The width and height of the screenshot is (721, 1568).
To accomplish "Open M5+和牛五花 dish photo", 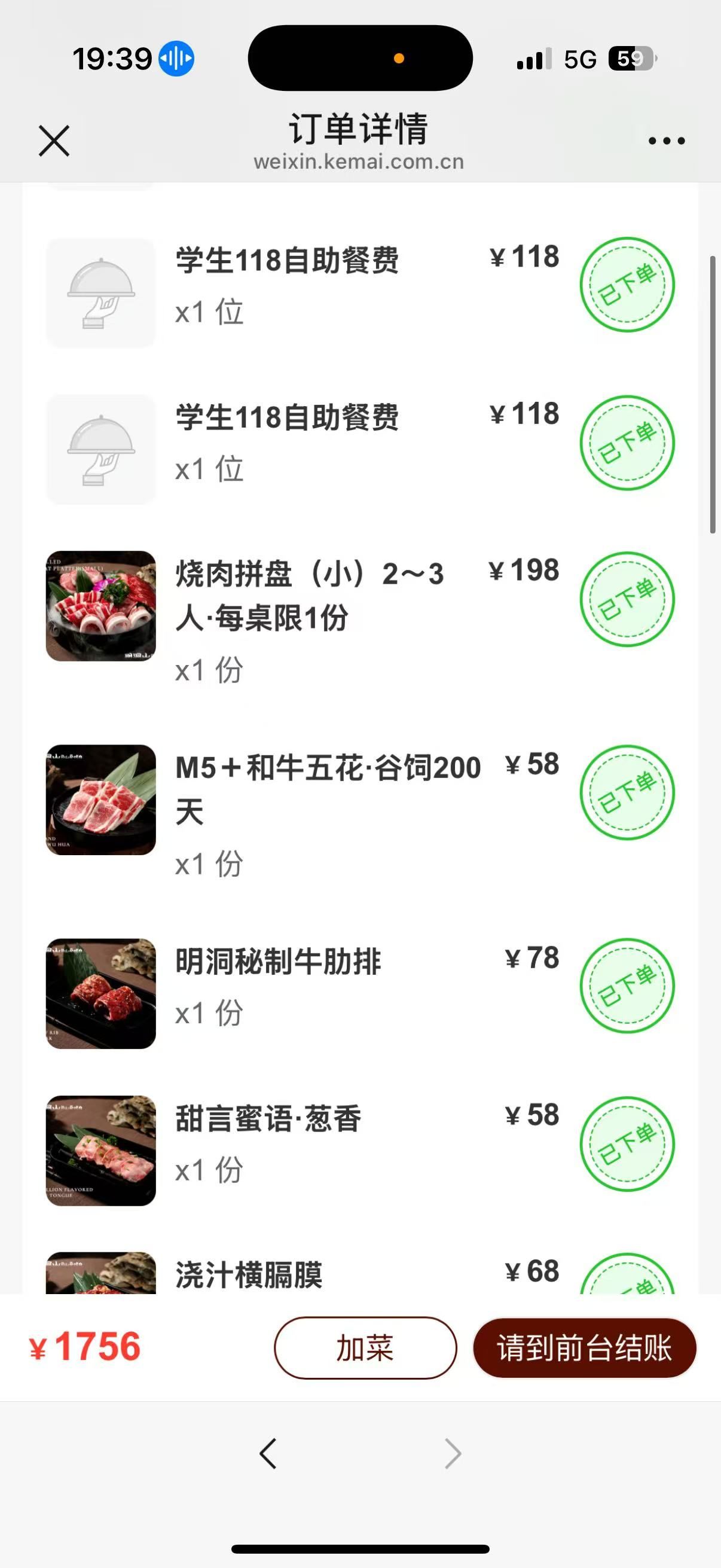I will pyautogui.click(x=101, y=799).
